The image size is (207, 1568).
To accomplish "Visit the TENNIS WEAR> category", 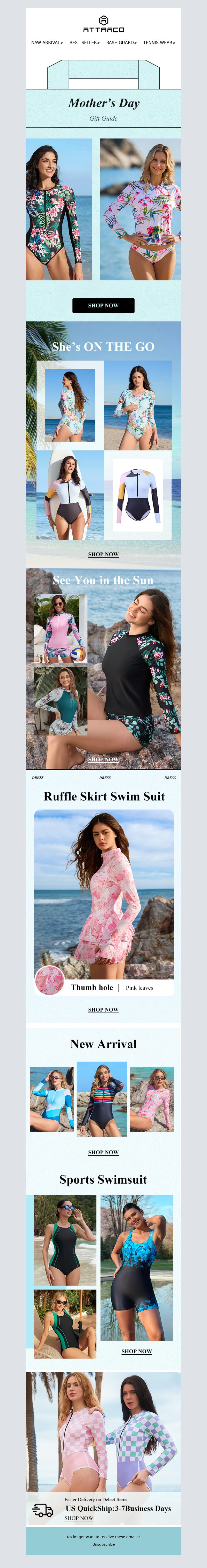I will click(x=159, y=43).
